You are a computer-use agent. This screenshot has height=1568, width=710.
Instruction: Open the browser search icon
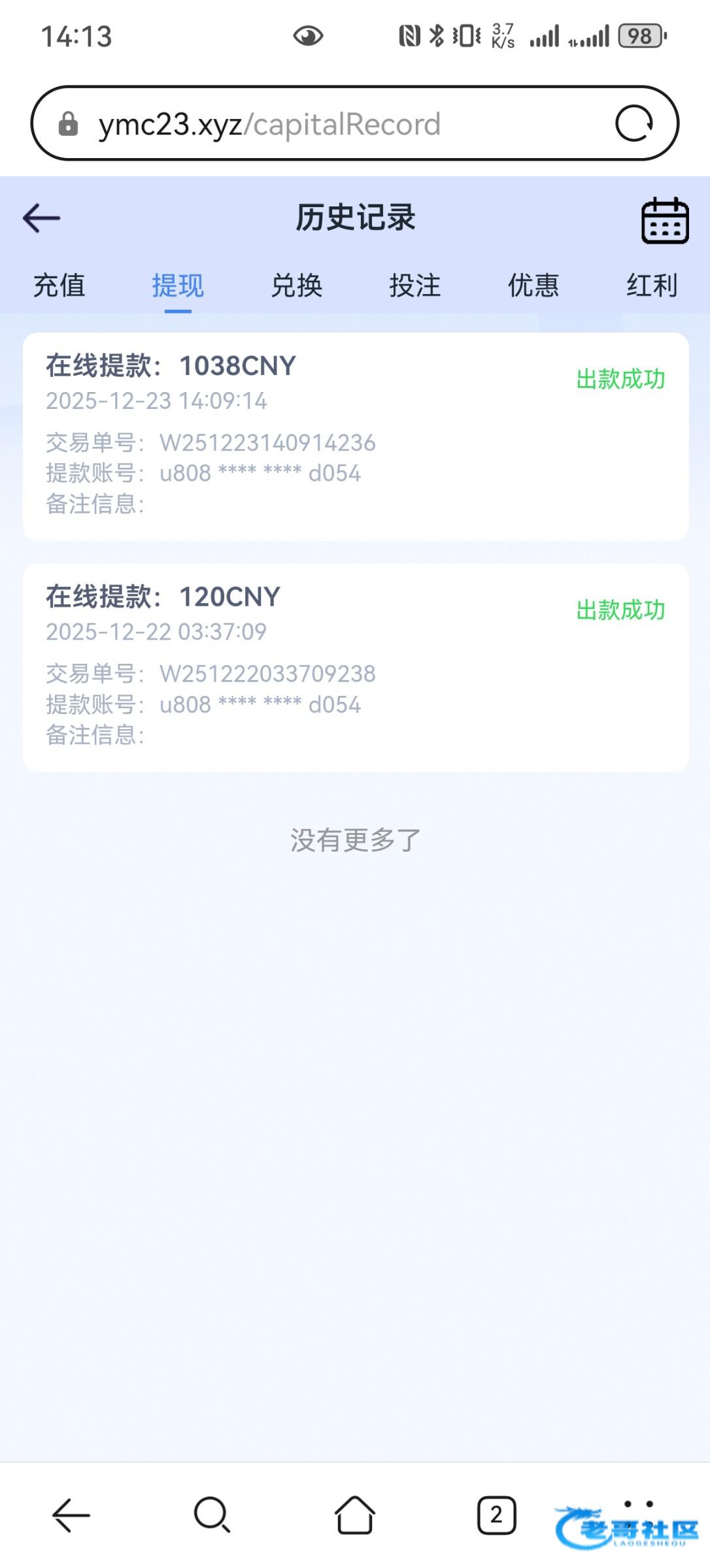(212, 1515)
